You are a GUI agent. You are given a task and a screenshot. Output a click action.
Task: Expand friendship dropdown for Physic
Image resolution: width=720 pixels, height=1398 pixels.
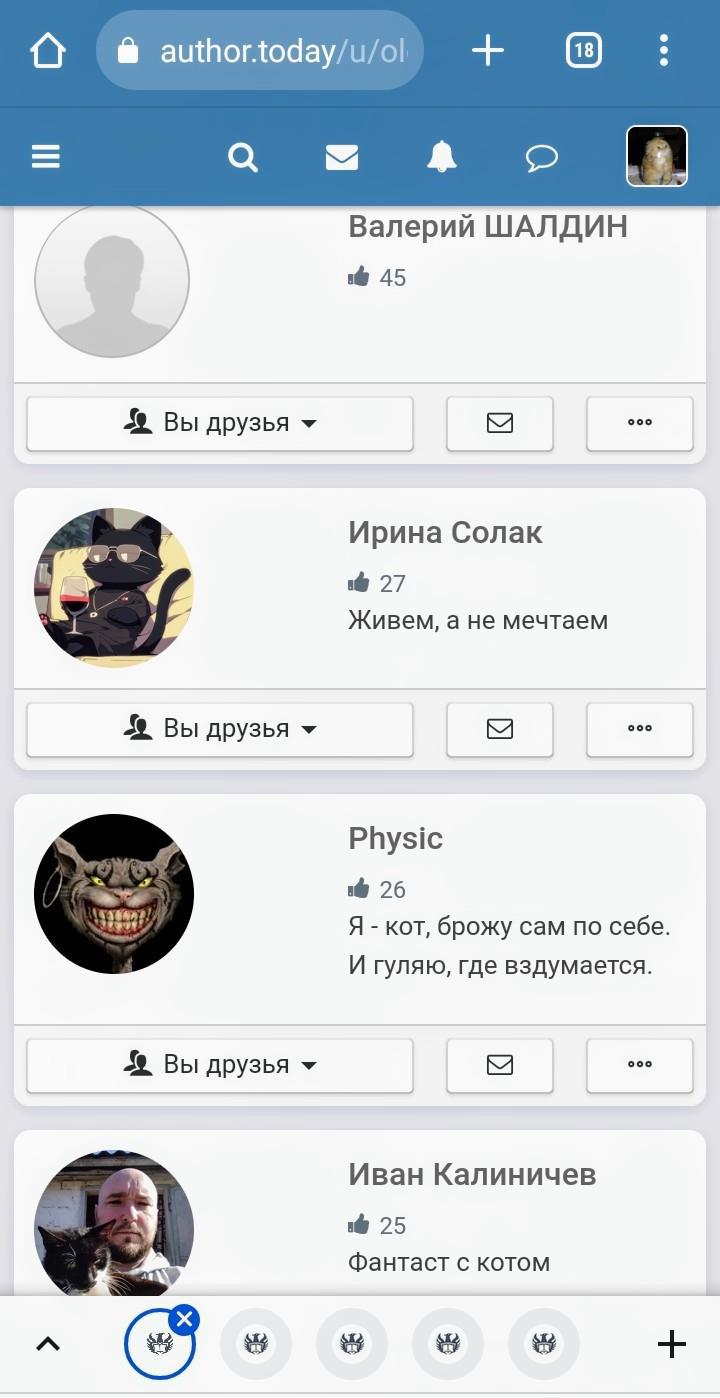pos(219,1065)
